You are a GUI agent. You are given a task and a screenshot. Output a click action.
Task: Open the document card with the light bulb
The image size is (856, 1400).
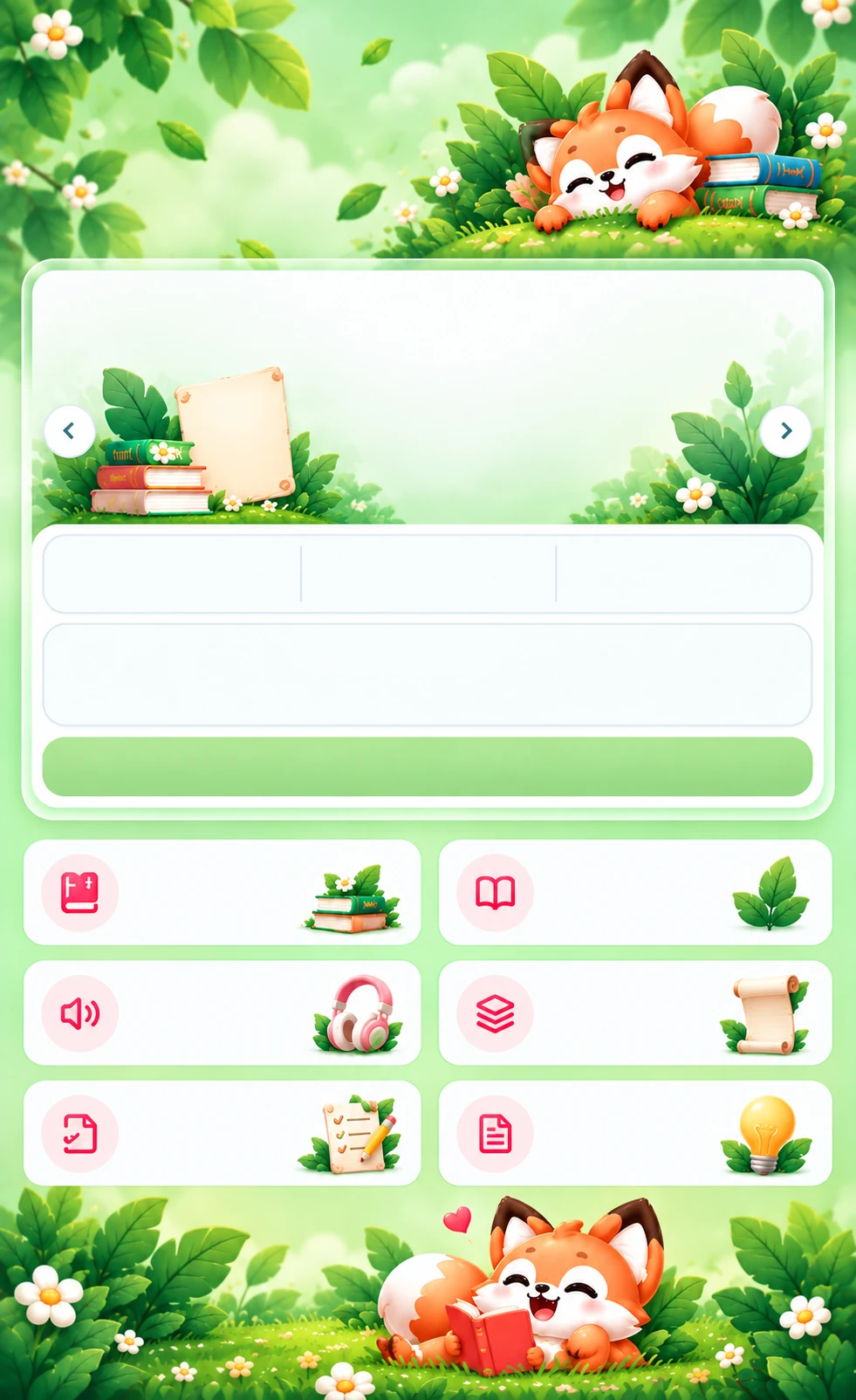tap(635, 1133)
